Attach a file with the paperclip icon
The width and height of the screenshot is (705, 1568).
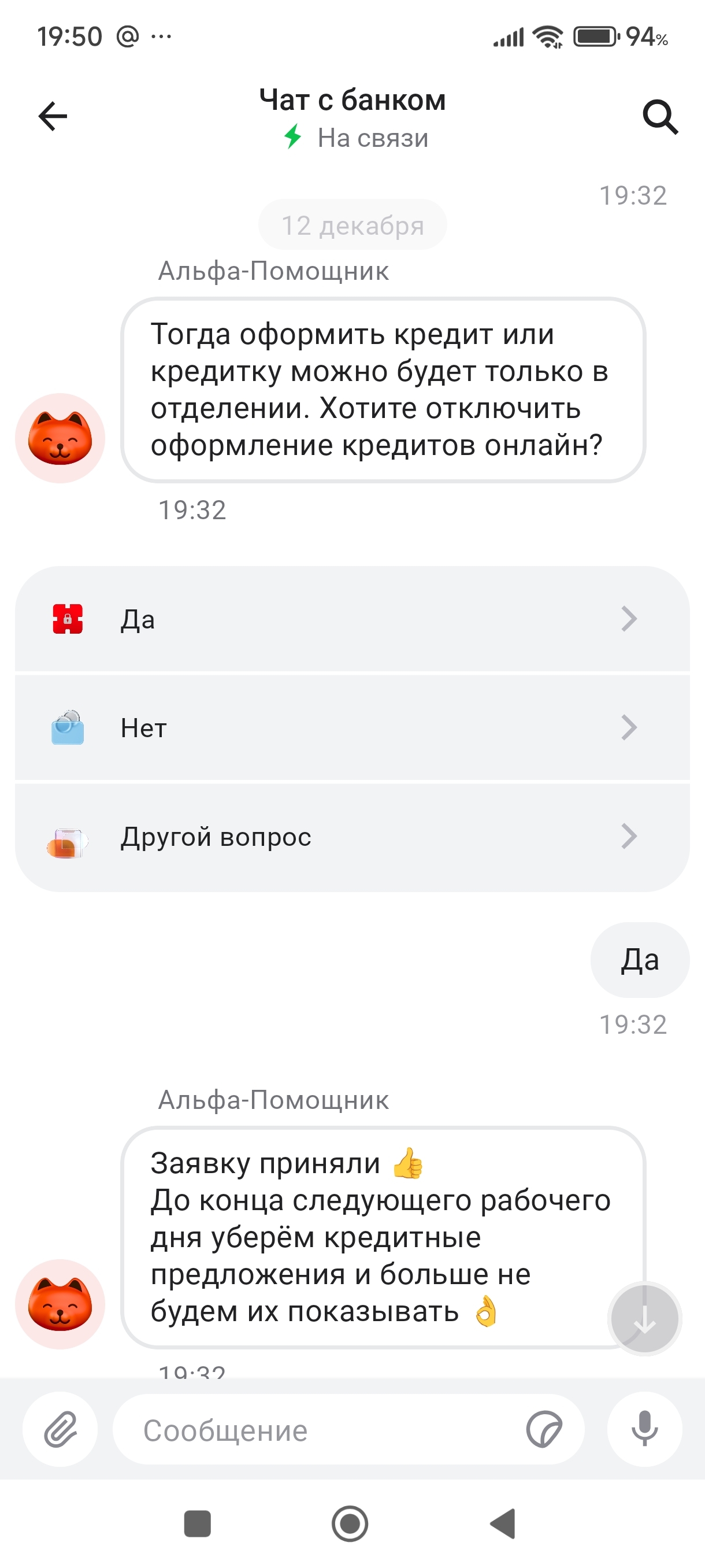(x=60, y=1429)
